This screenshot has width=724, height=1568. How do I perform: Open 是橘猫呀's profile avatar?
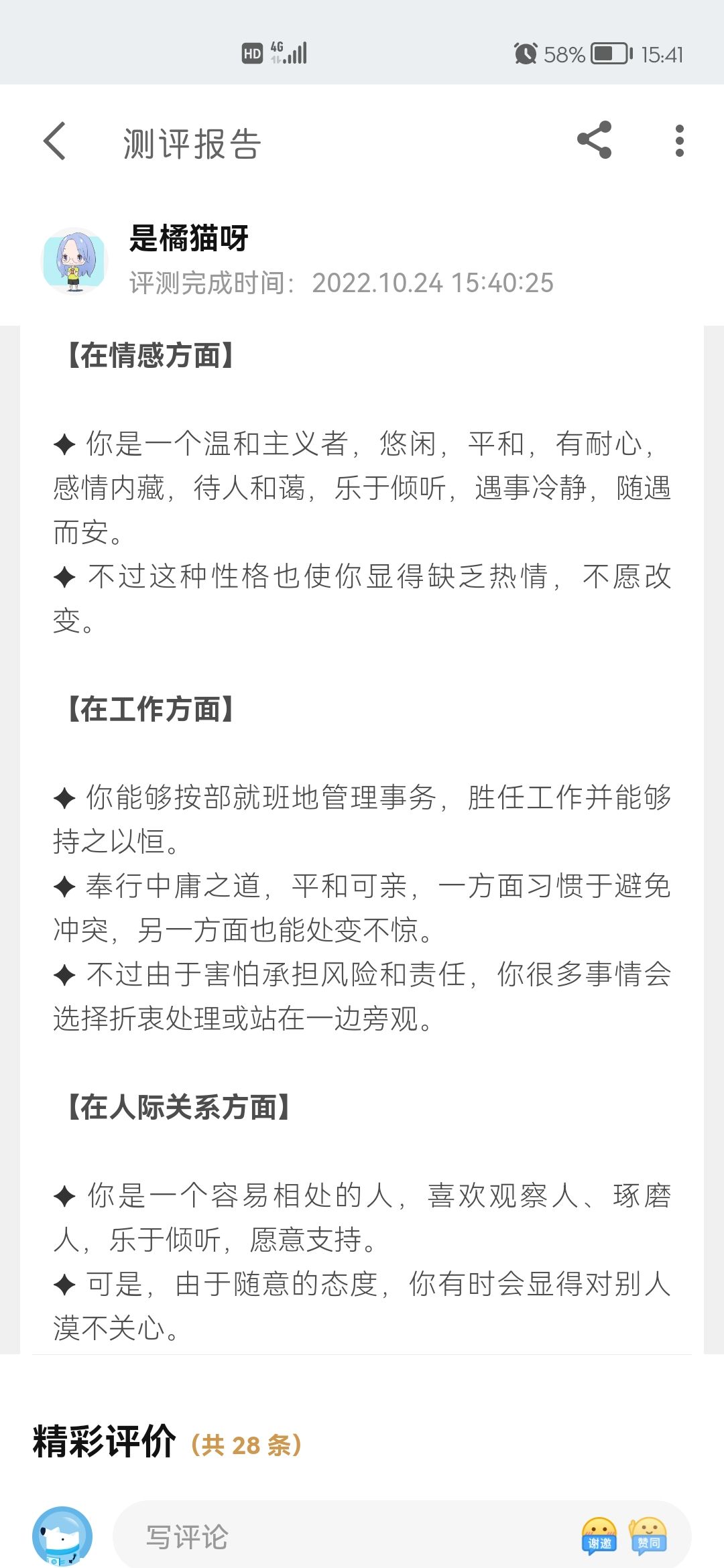tap(75, 261)
